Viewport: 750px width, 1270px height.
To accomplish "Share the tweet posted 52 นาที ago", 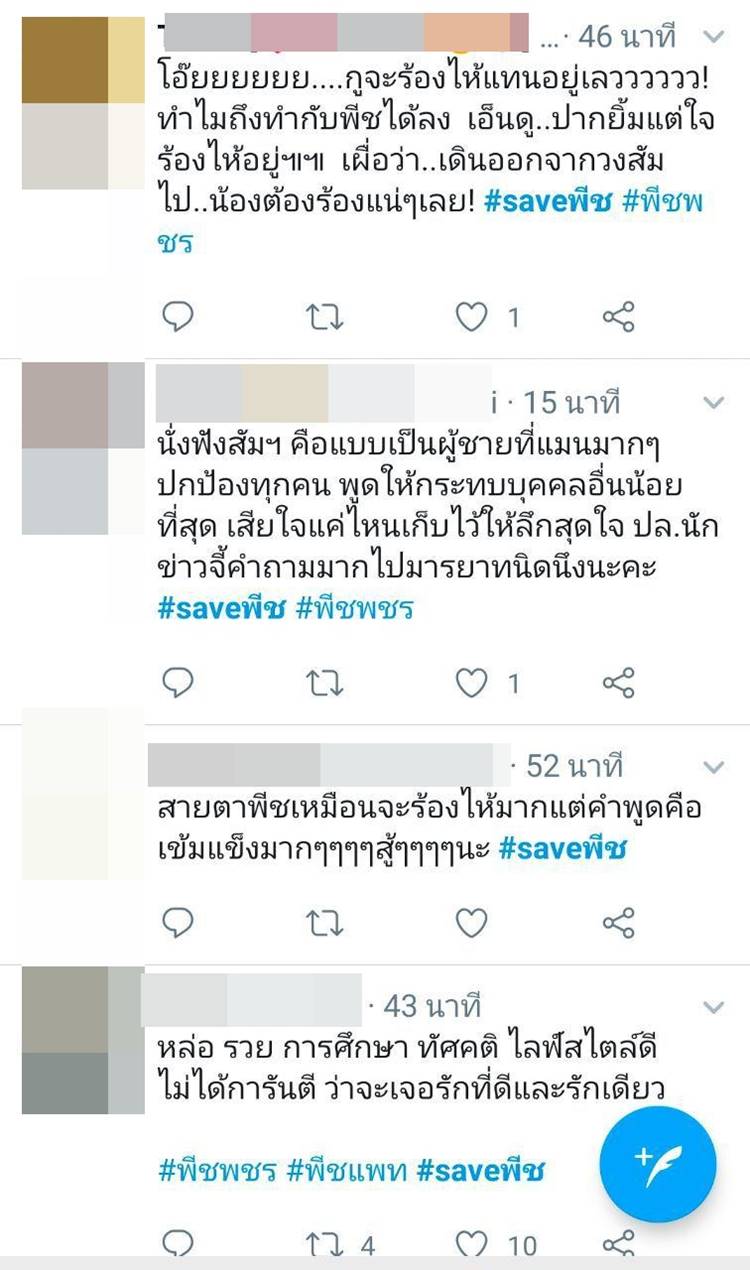I will (x=619, y=923).
